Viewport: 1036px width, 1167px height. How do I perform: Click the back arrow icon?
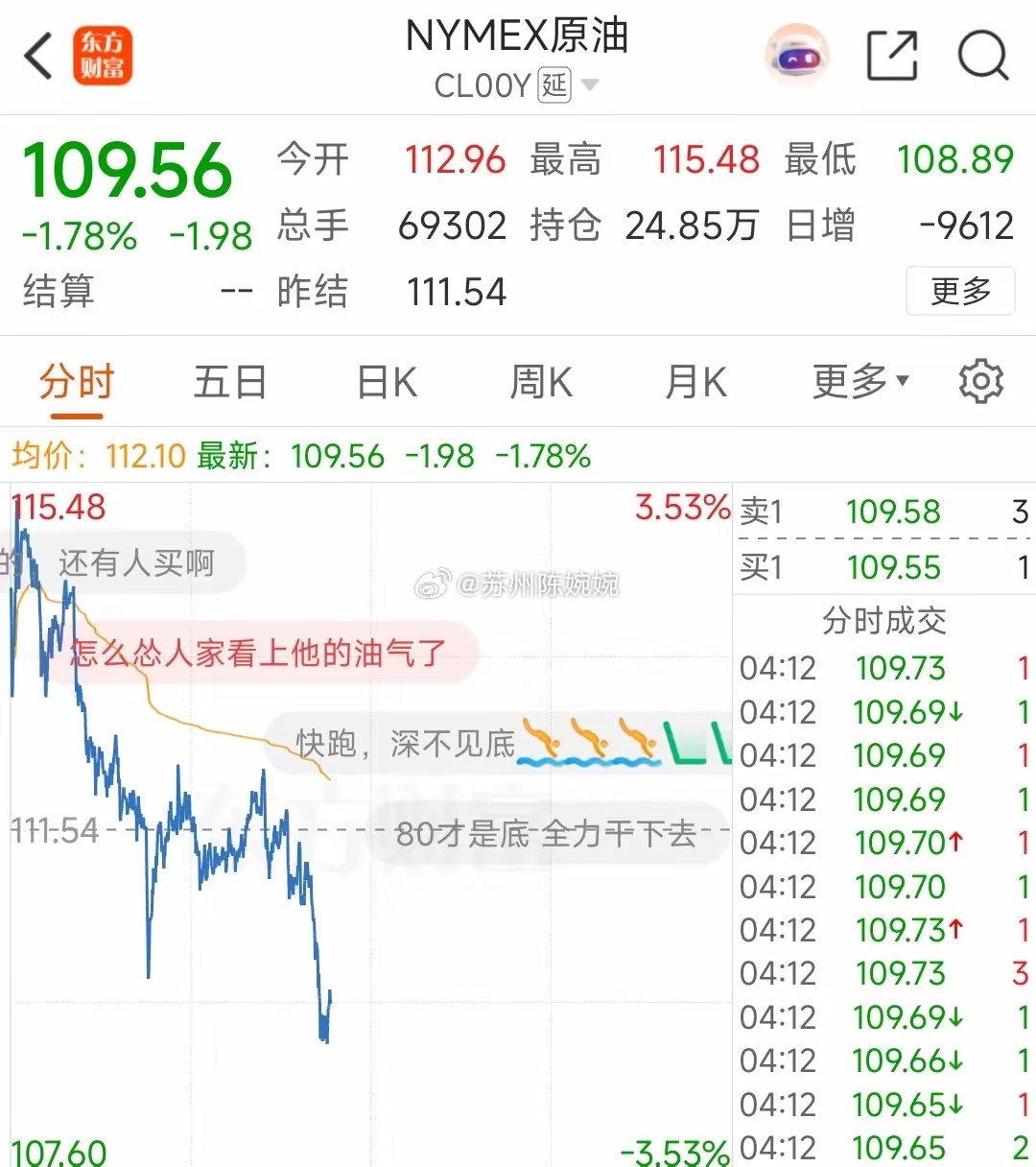(x=38, y=56)
